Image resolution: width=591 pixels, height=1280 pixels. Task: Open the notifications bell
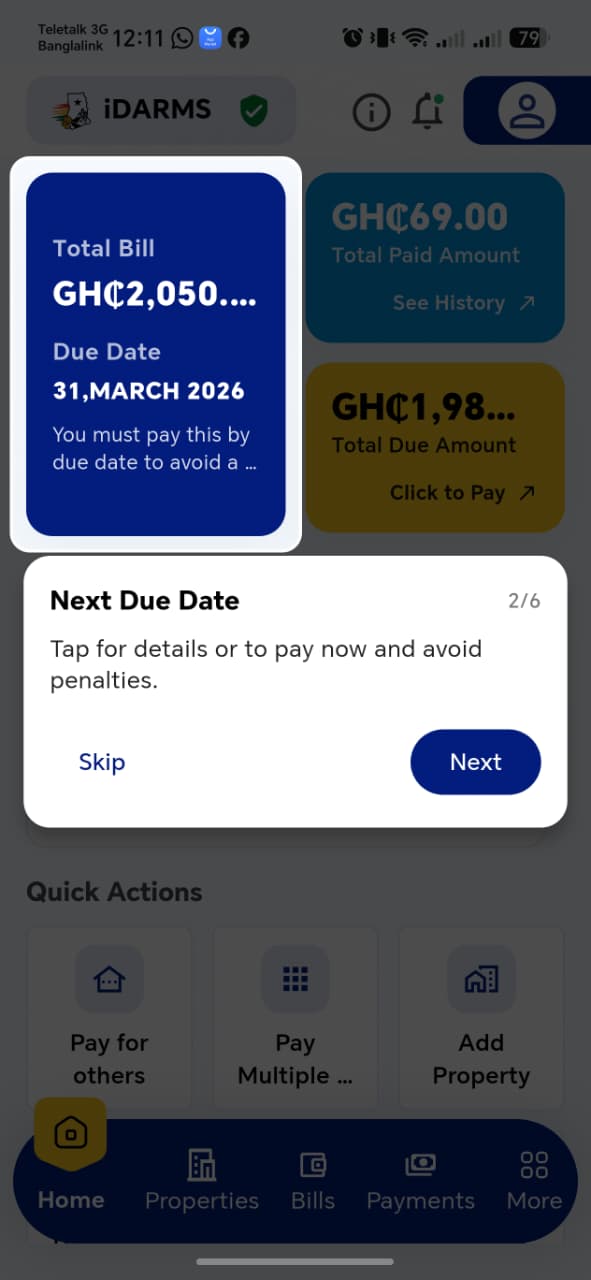[428, 111]
